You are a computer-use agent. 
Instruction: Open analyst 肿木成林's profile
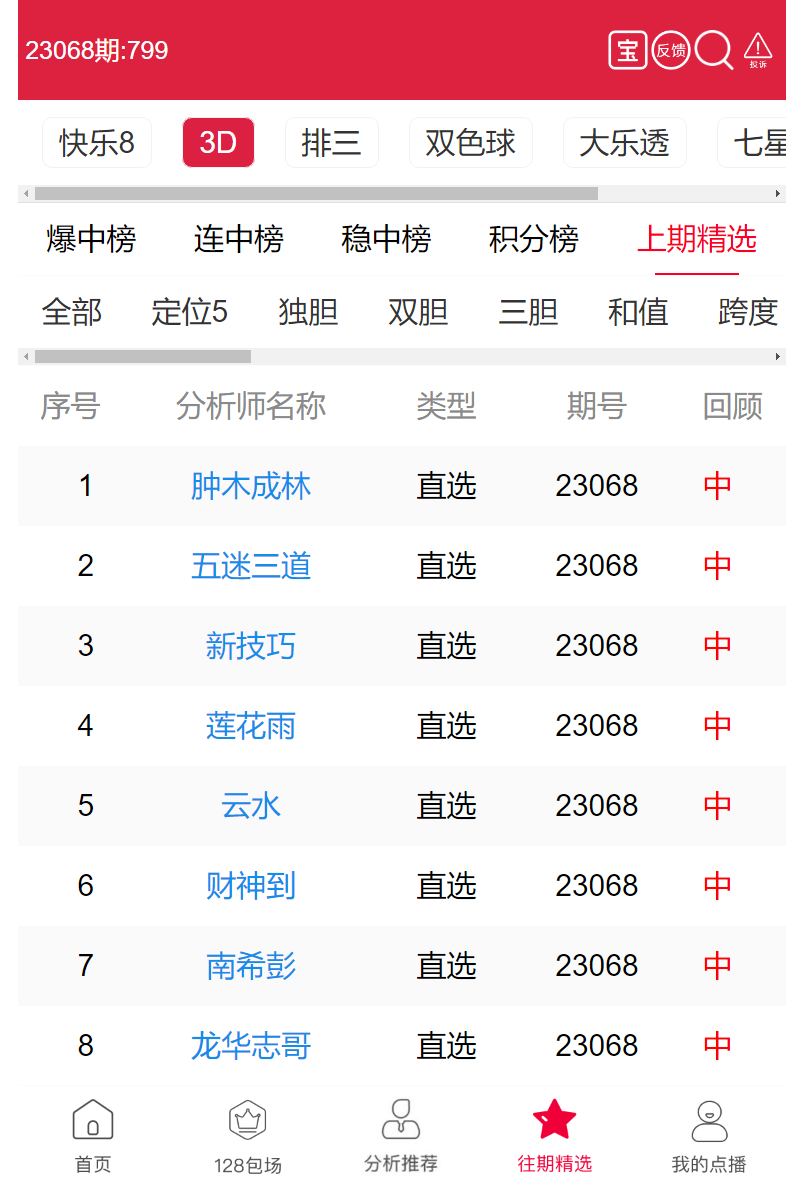pos(251,486)
